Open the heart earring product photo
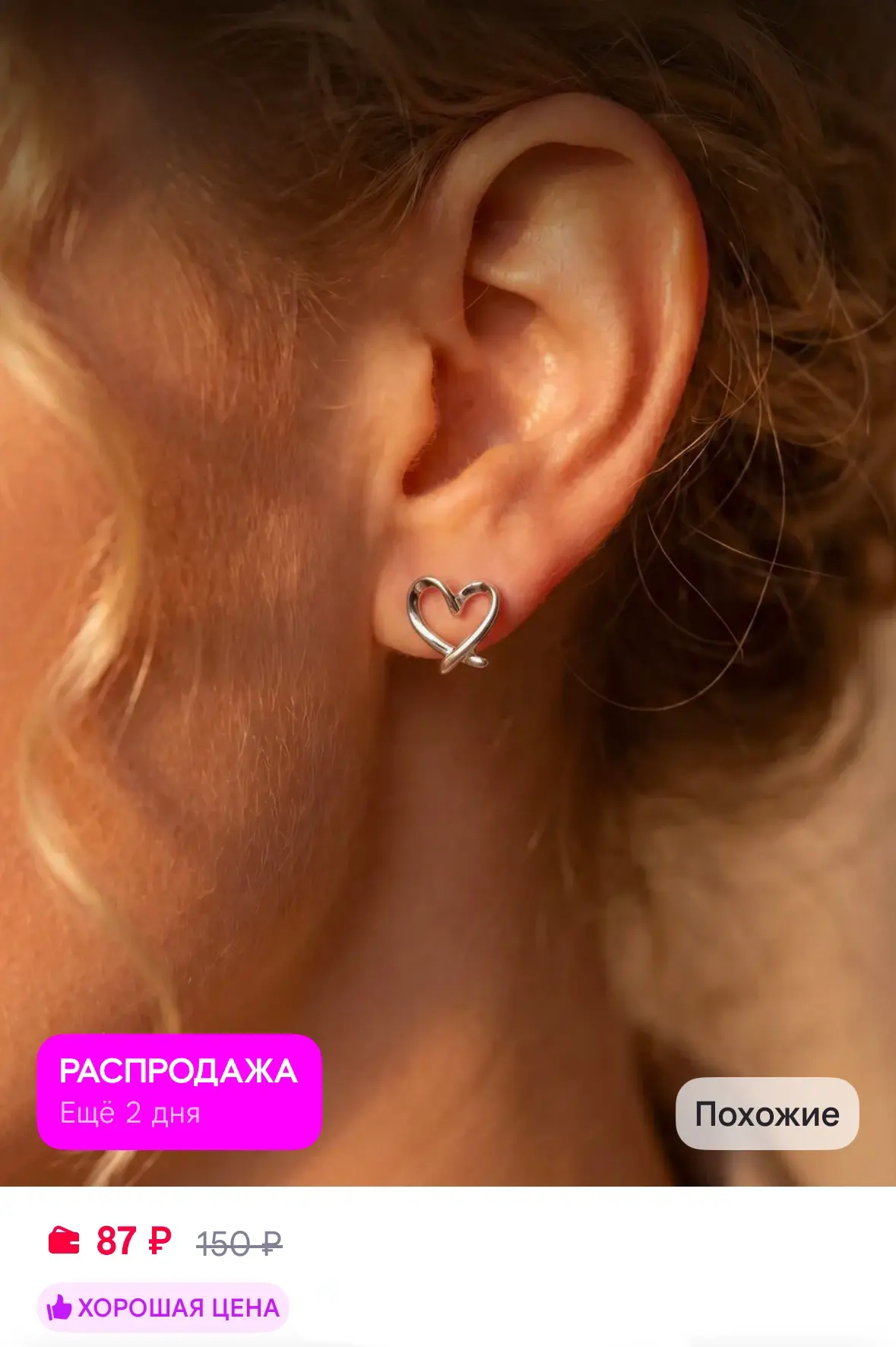 coord(448,593)
